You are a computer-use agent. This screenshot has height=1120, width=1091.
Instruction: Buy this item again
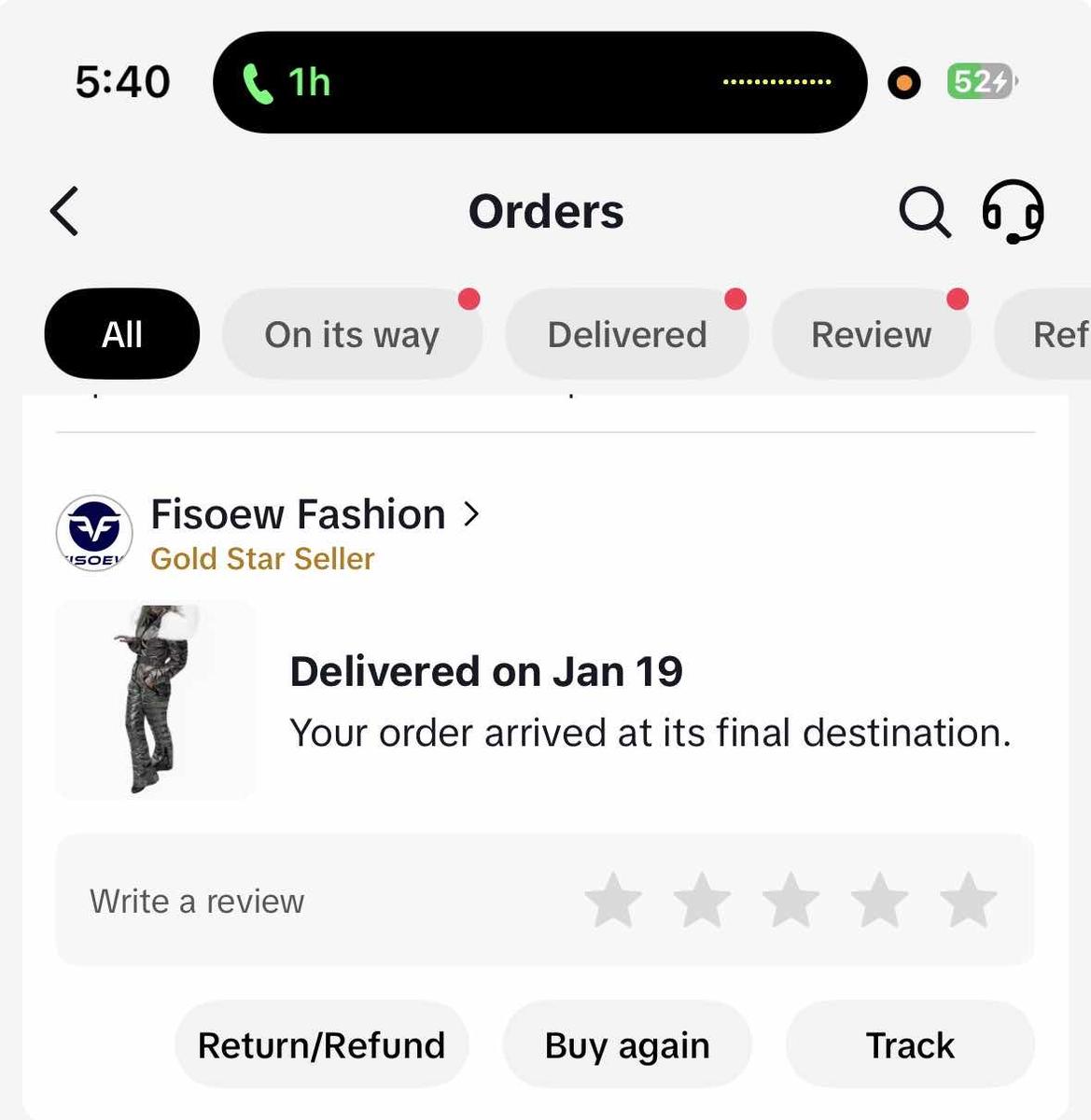coord(627,1045)
